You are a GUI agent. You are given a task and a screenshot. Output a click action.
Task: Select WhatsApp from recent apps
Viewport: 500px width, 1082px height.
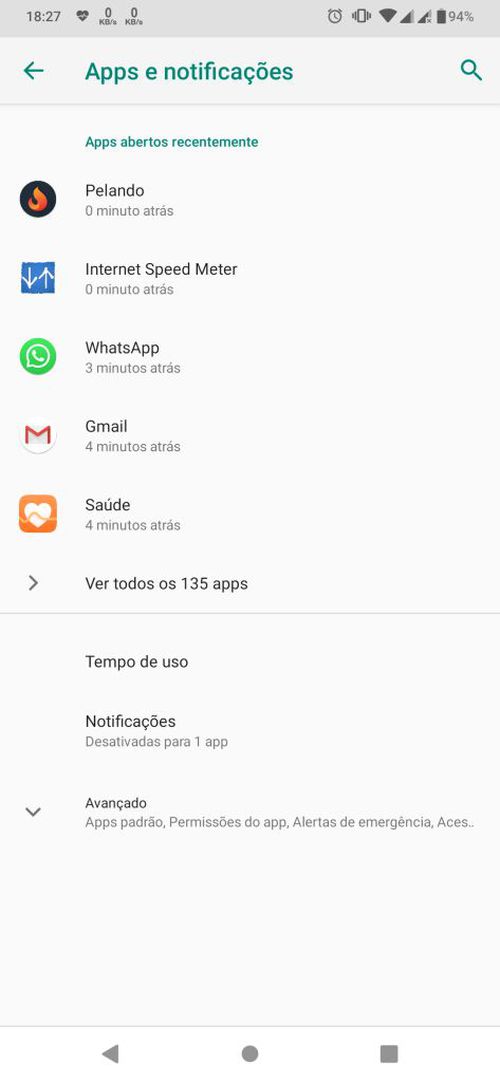[250, 357]
